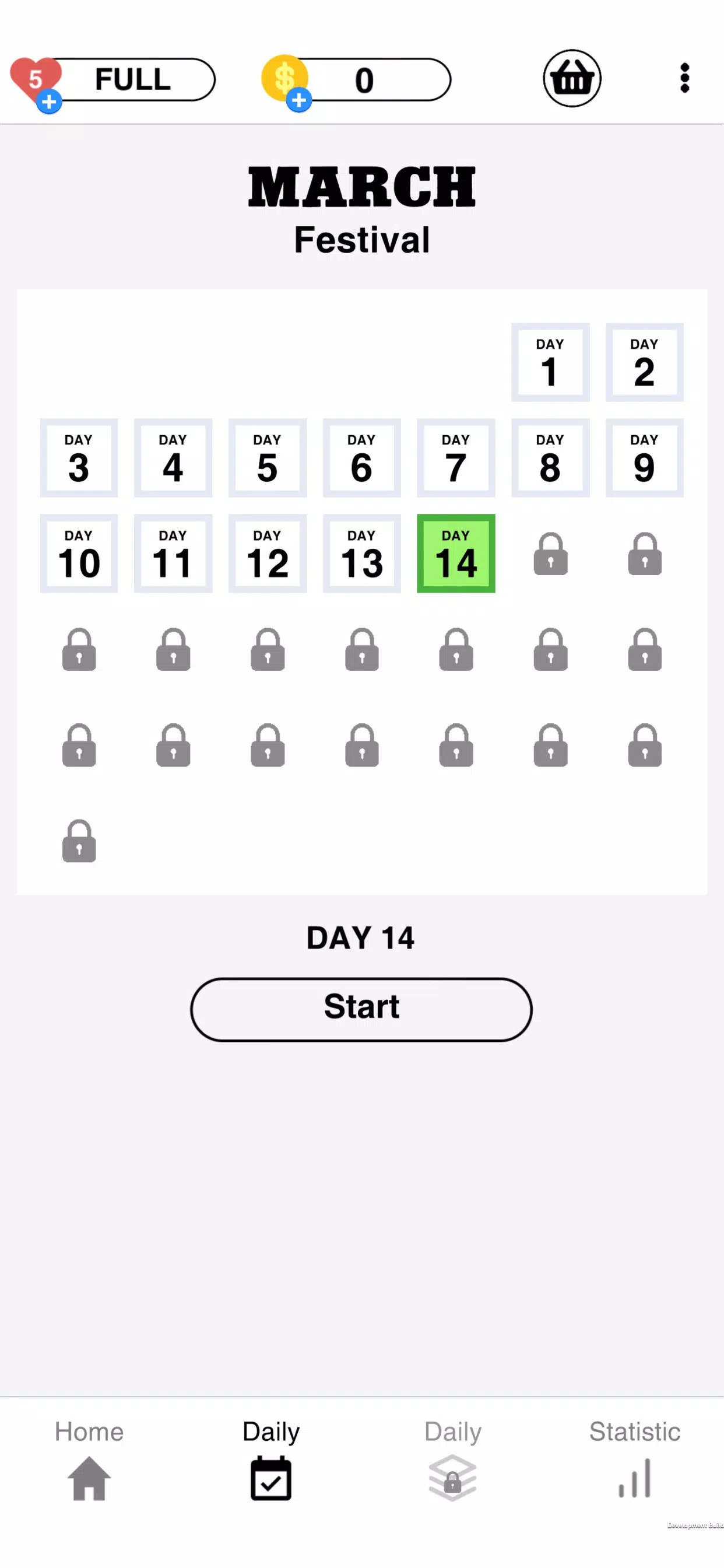Image resolution: width=724 pixels, height=1568 pixels.
Task: Open the shop basket icon
Action: pyautogui.click(x=571, y=79)
